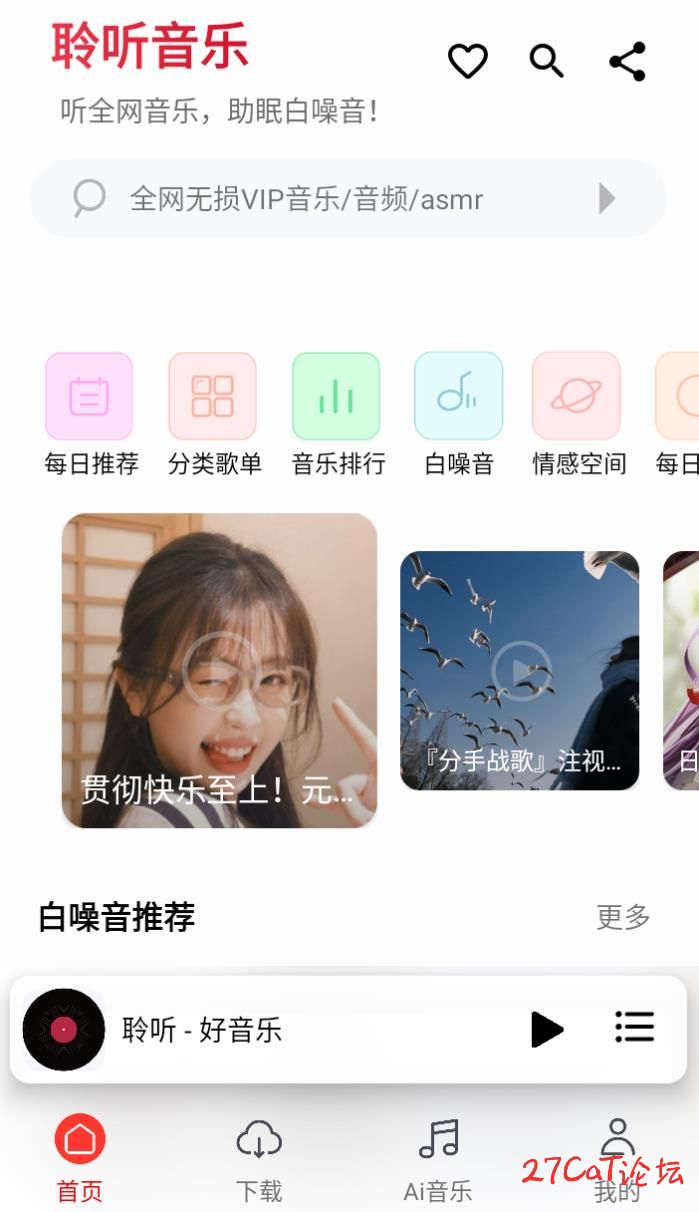Open the 『分手战歌』 playlist card
699x1212 pixels.
click(520, 671)
